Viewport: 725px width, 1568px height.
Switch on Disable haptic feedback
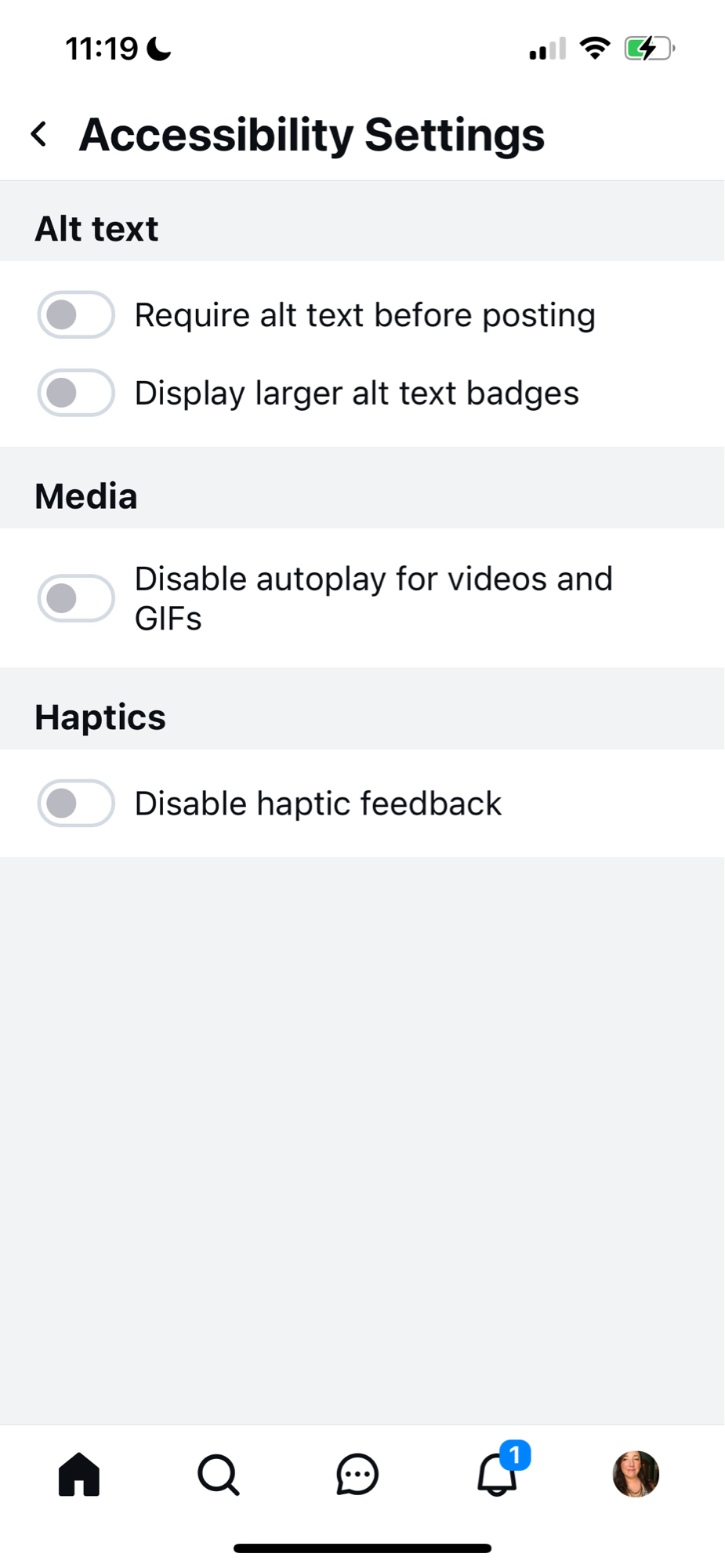[x=76, y=804]
